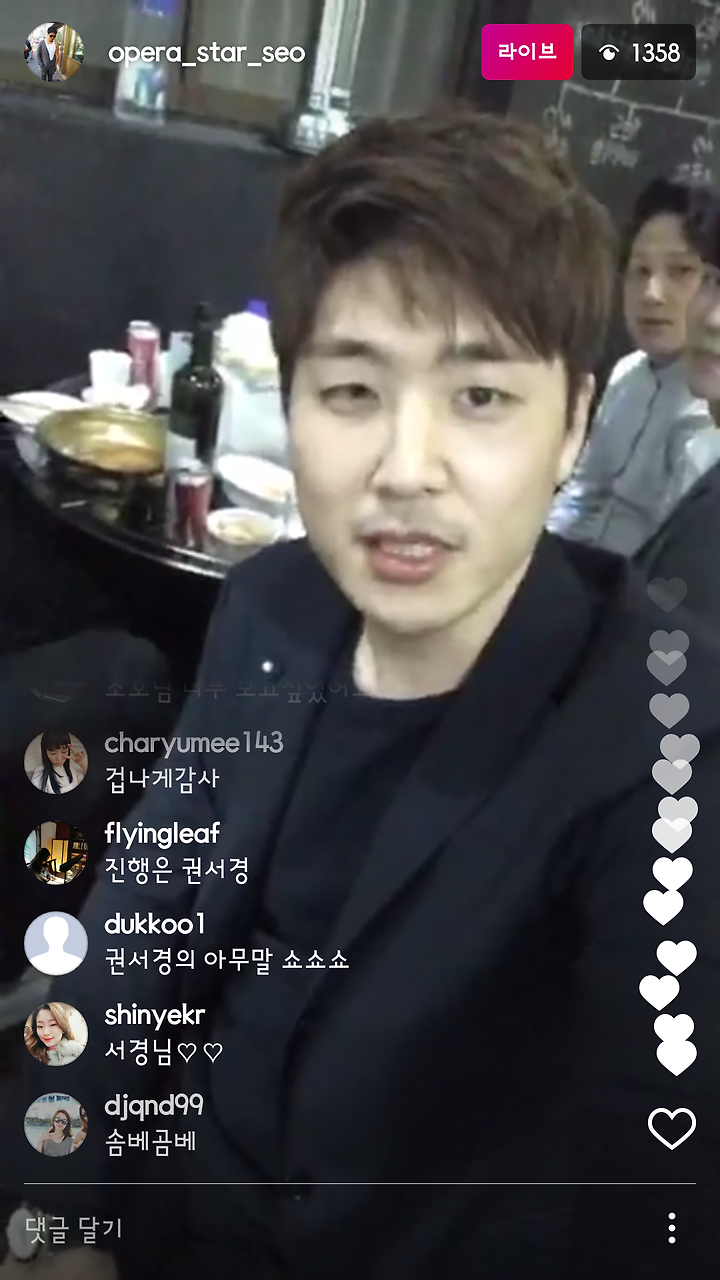
Task: Send a heart to the live video
Action: coord(672,1129)
